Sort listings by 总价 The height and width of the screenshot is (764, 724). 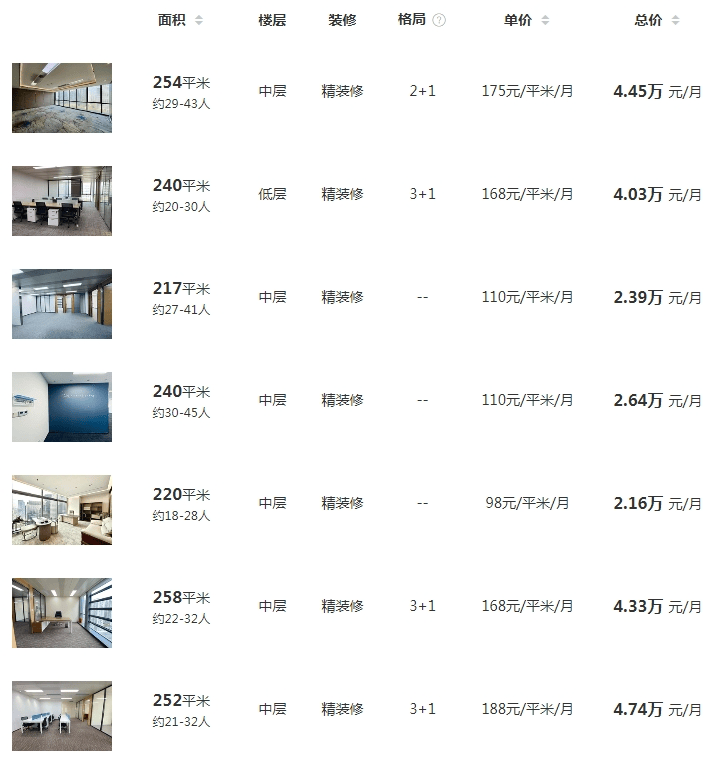coord(657,20)
